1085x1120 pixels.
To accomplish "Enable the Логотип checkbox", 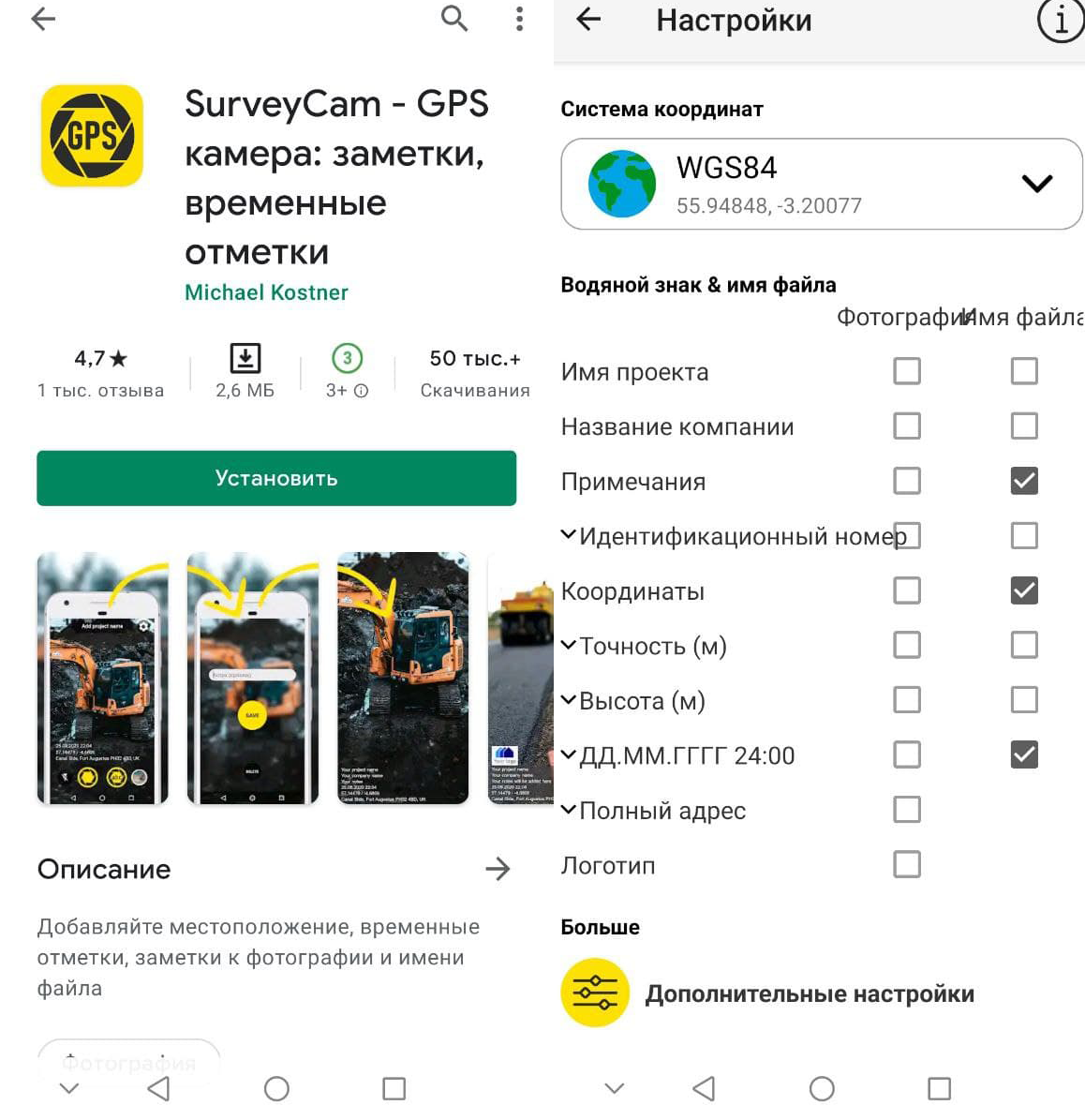I will (x=907, y=864).
